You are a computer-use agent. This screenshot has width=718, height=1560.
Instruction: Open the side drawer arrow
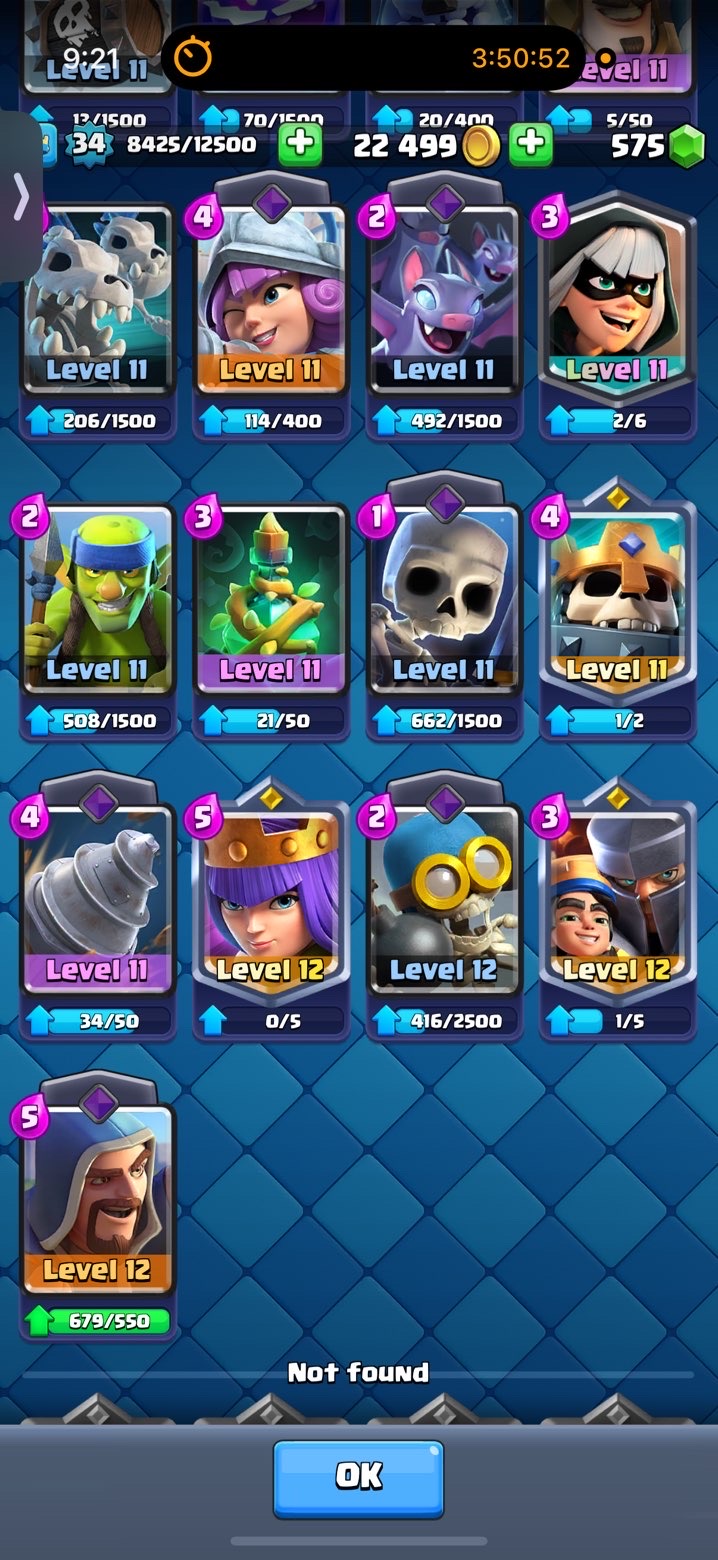click(x=20, y=197)
